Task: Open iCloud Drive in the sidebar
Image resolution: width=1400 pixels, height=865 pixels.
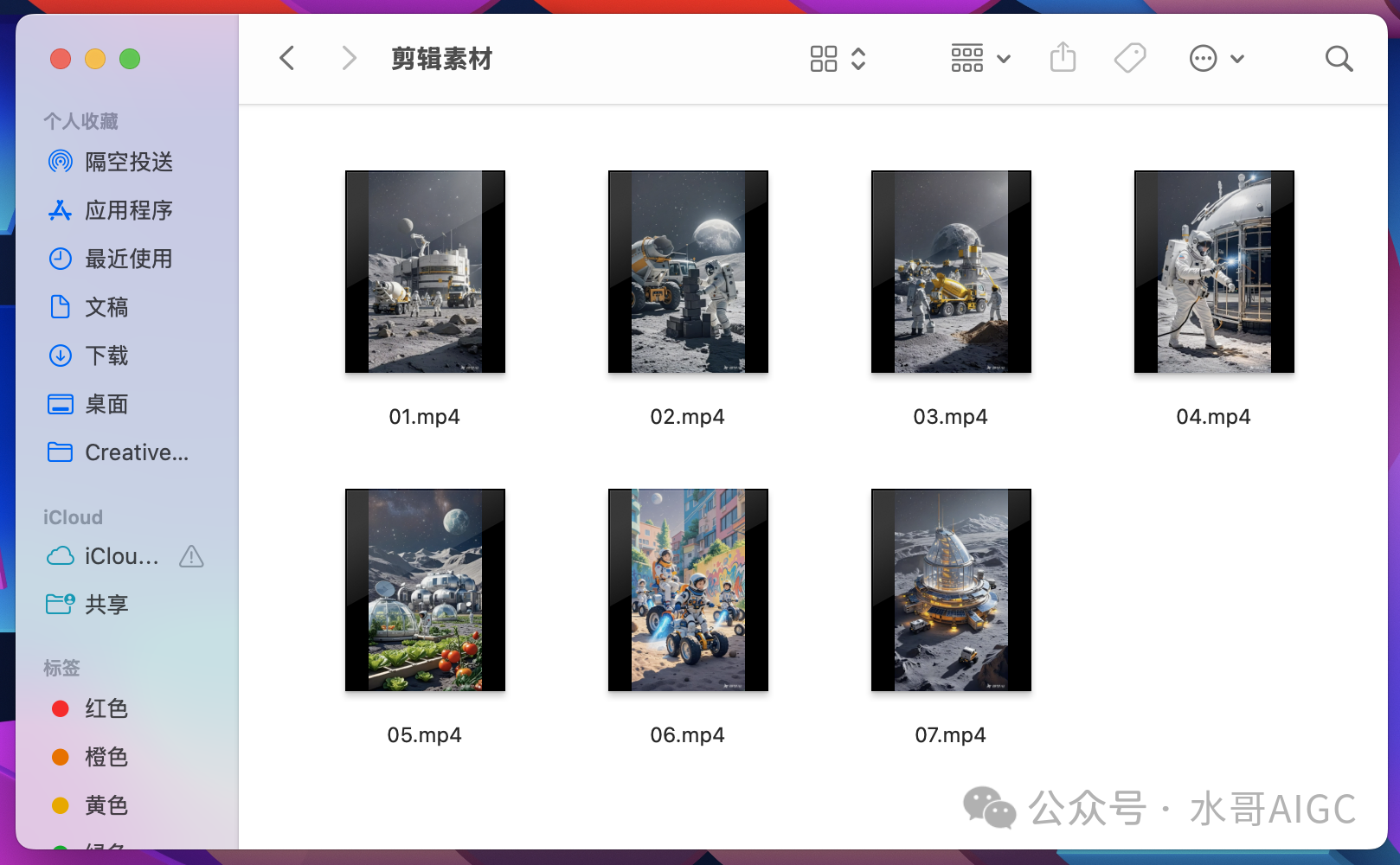Action: pyautogui.click(x=121, y=556)
